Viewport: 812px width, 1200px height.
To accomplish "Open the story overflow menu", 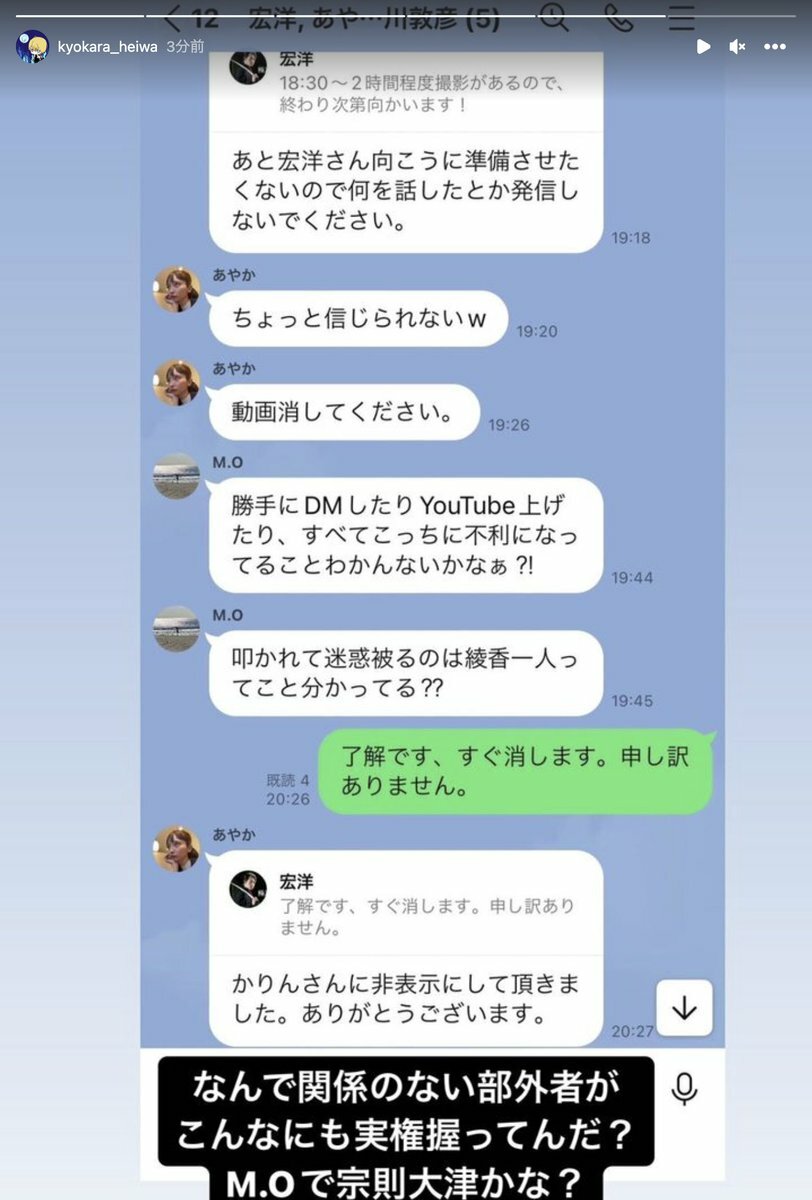I will click(775, 47).
